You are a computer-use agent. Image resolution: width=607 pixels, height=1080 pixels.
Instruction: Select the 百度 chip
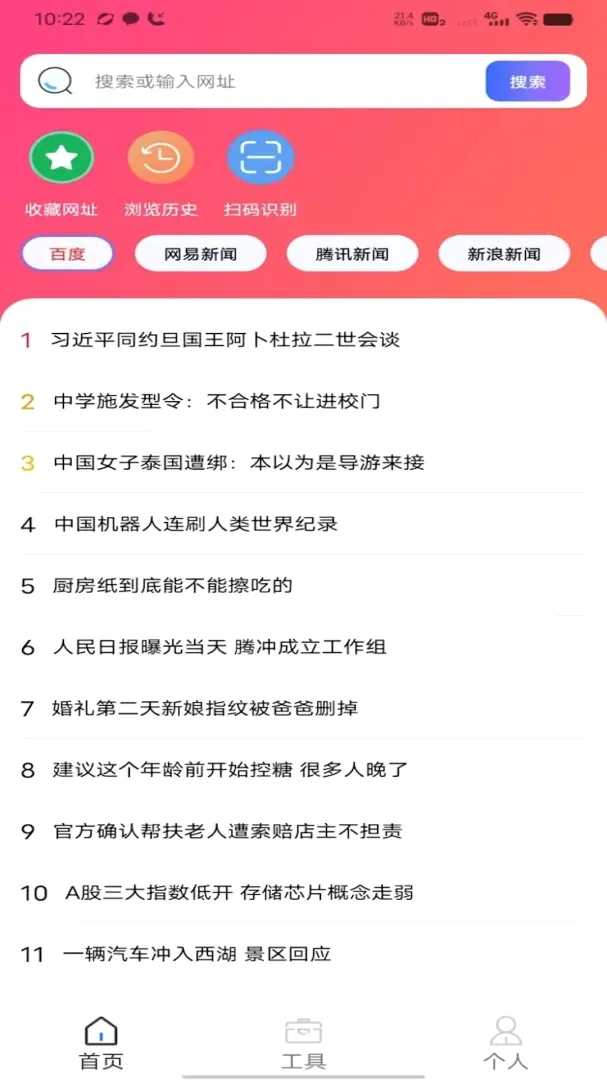(x=68, y=253)
